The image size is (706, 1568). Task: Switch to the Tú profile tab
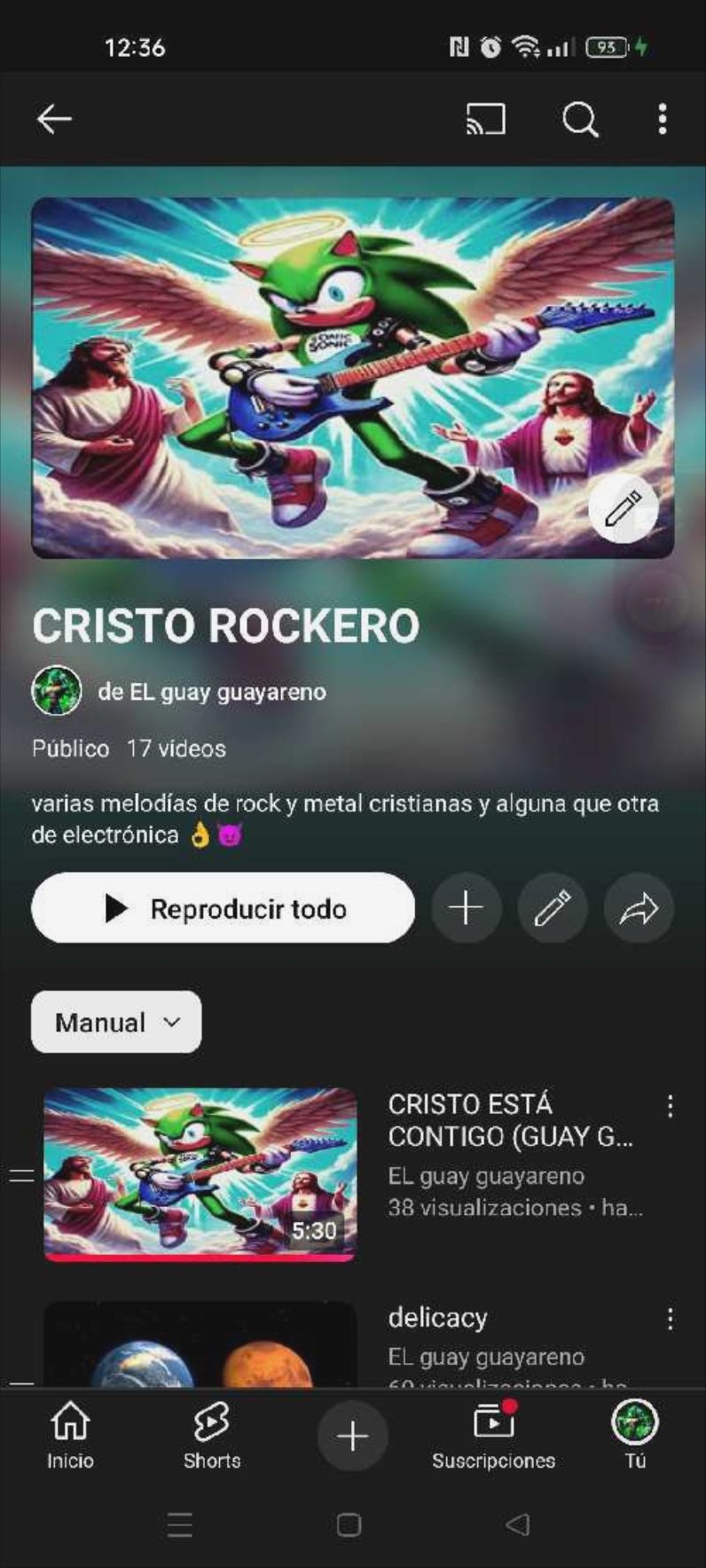point(635,1435)
